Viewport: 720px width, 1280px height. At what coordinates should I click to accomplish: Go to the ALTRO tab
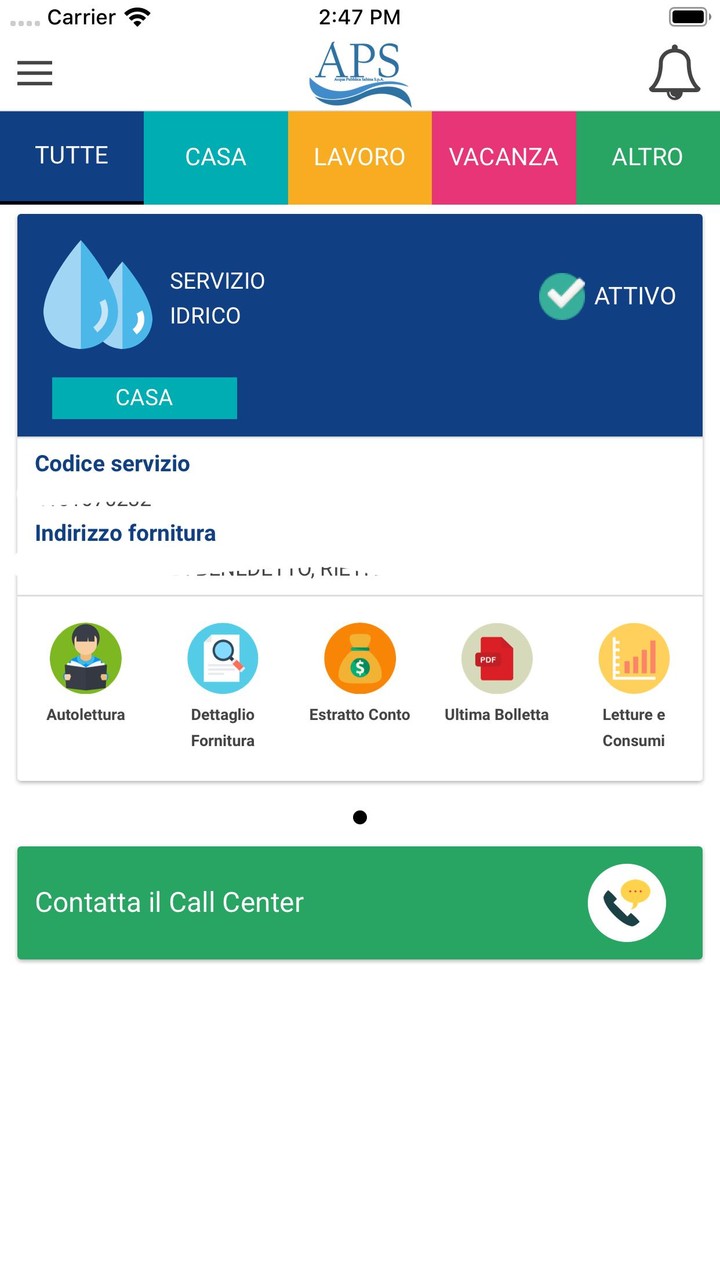pyautogui.click(x=648, y=157)
